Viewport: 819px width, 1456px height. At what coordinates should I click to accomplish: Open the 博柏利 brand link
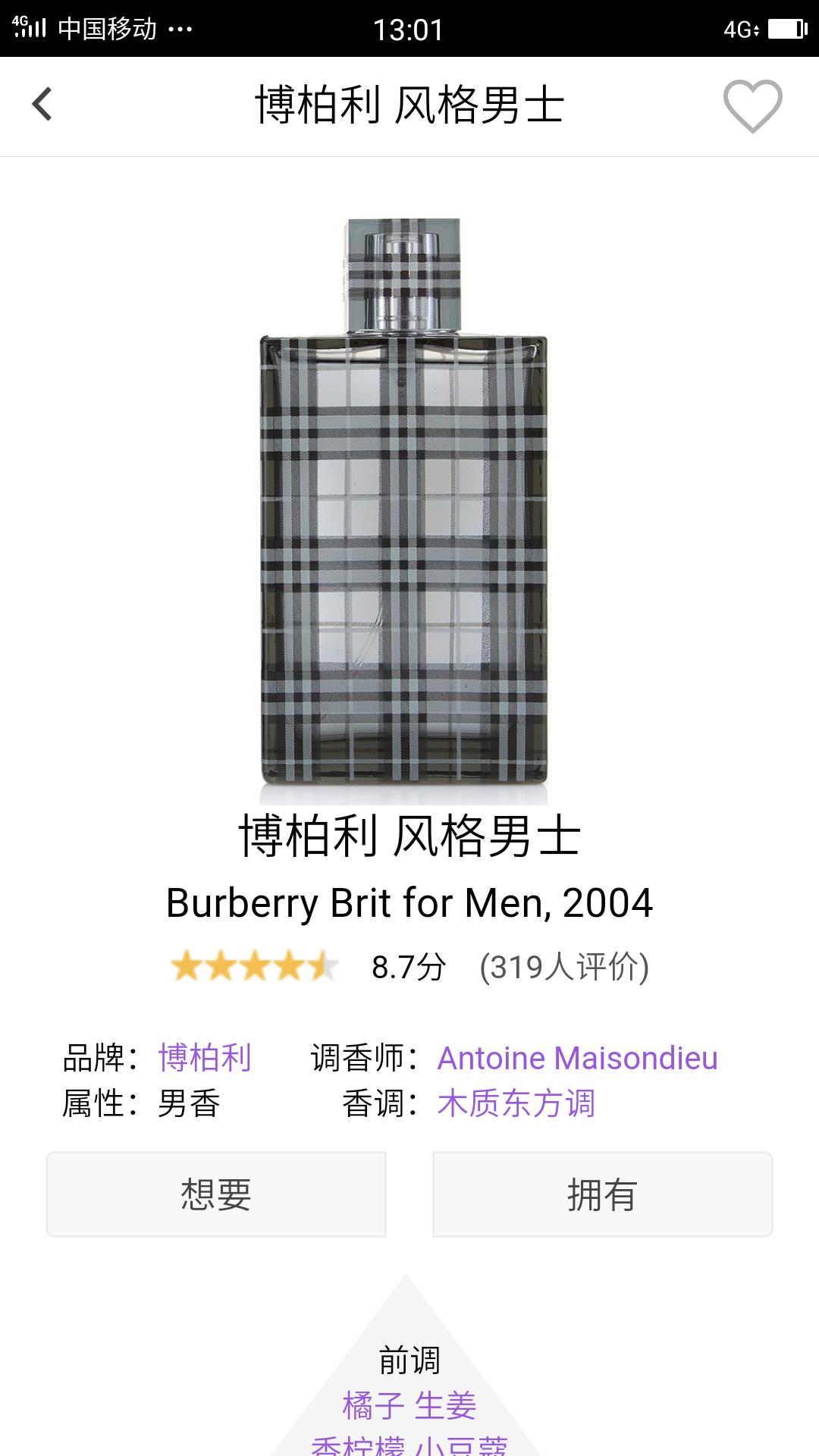coord(204,1058)
